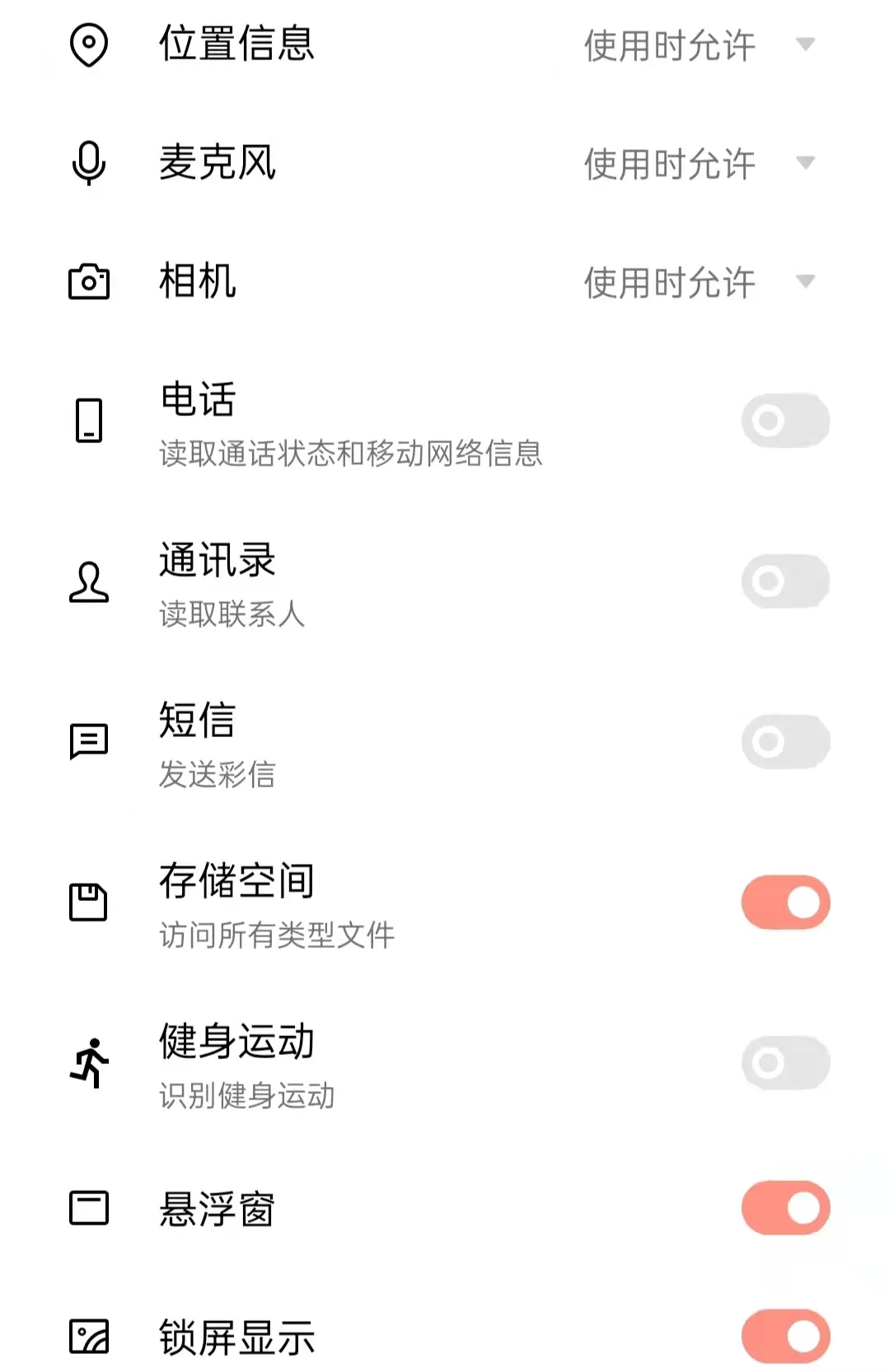Switch off 锁屏显示 permission
The image size is (889, 1372).
coord(785,1336)
